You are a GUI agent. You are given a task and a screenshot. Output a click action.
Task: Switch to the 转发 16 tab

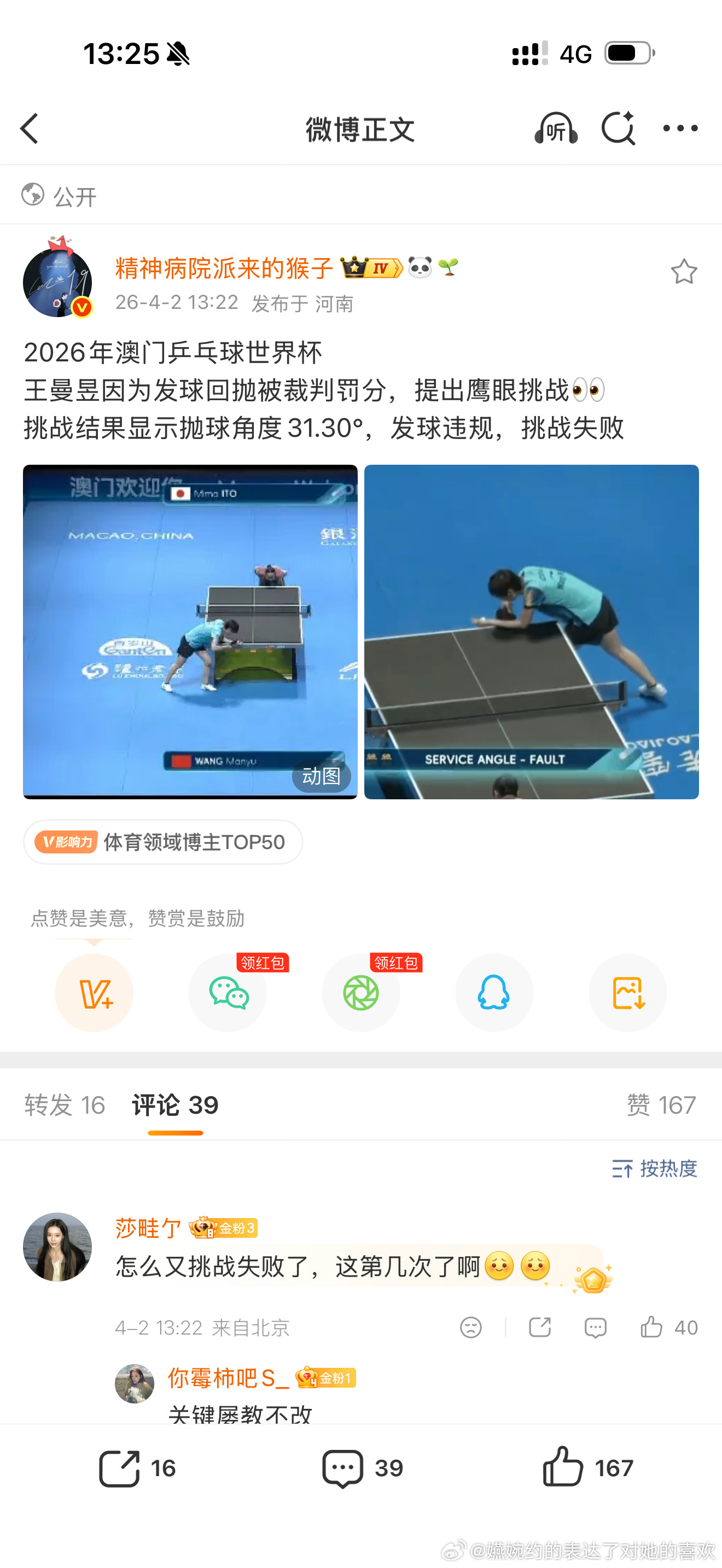(65, 1105)
